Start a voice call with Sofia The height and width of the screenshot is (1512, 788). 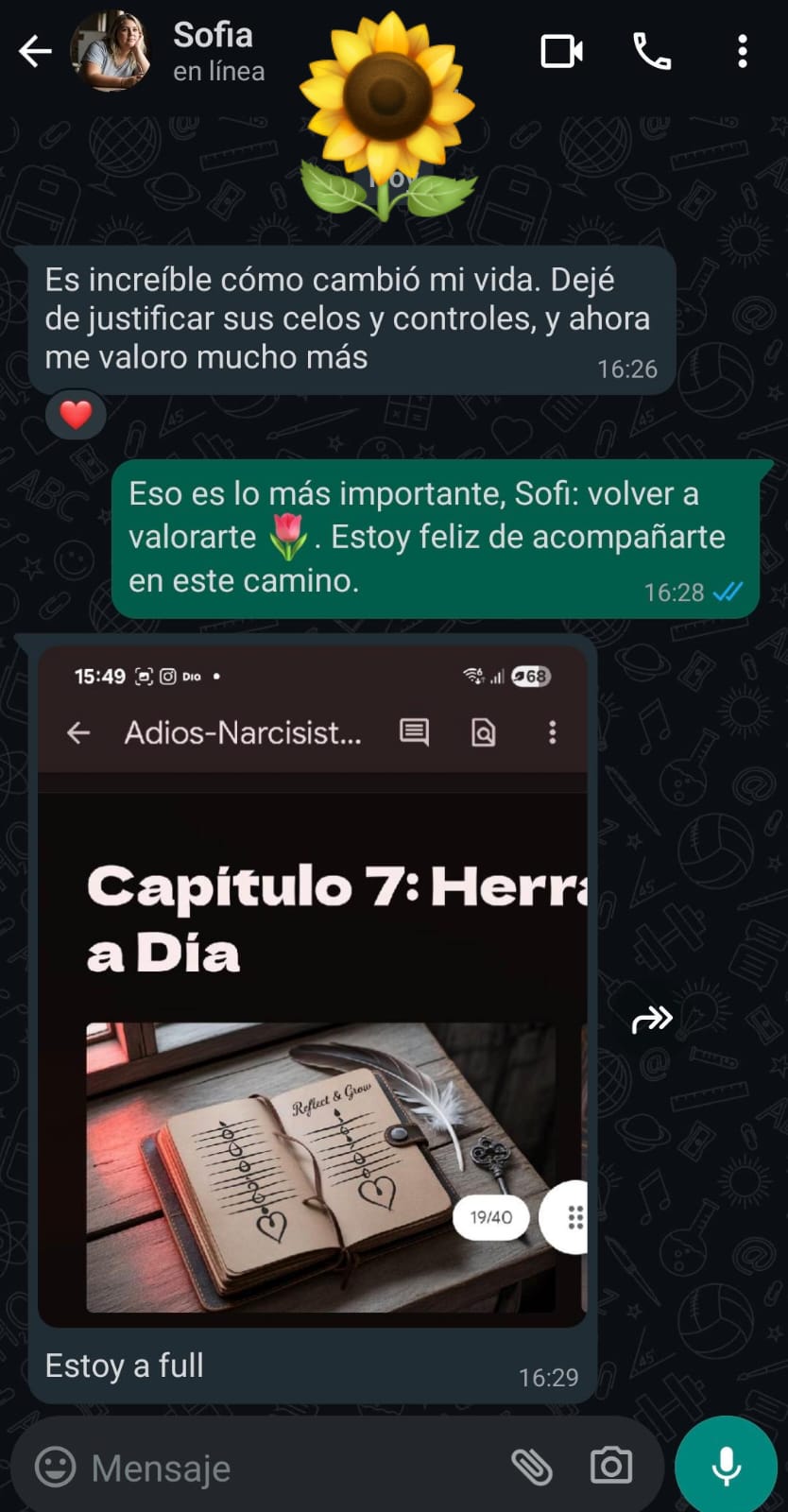tap(652, 51)
